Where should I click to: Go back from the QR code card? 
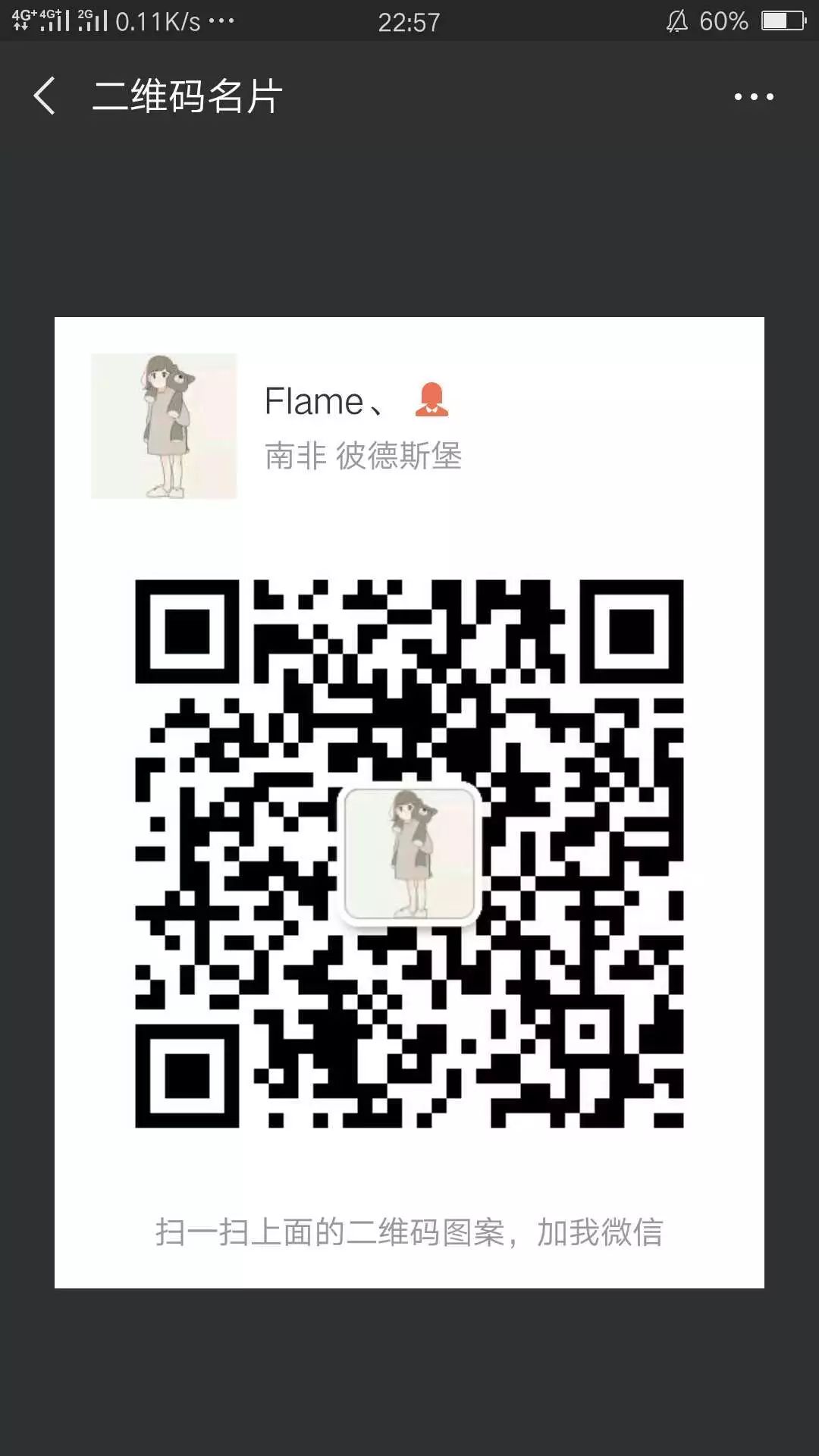(x=44, y=96)
